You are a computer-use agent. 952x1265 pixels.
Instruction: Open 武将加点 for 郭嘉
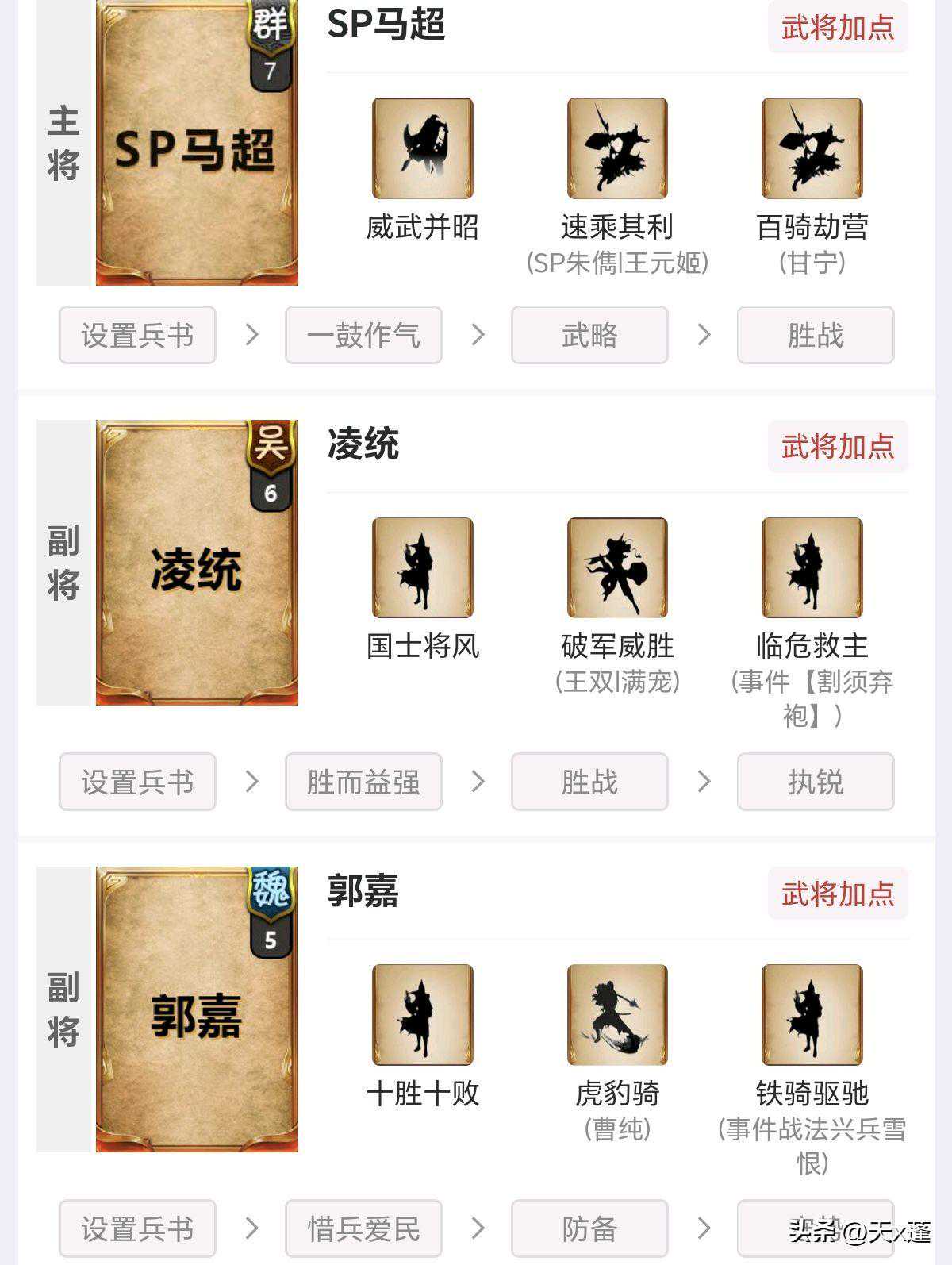[x=837, y=894]
